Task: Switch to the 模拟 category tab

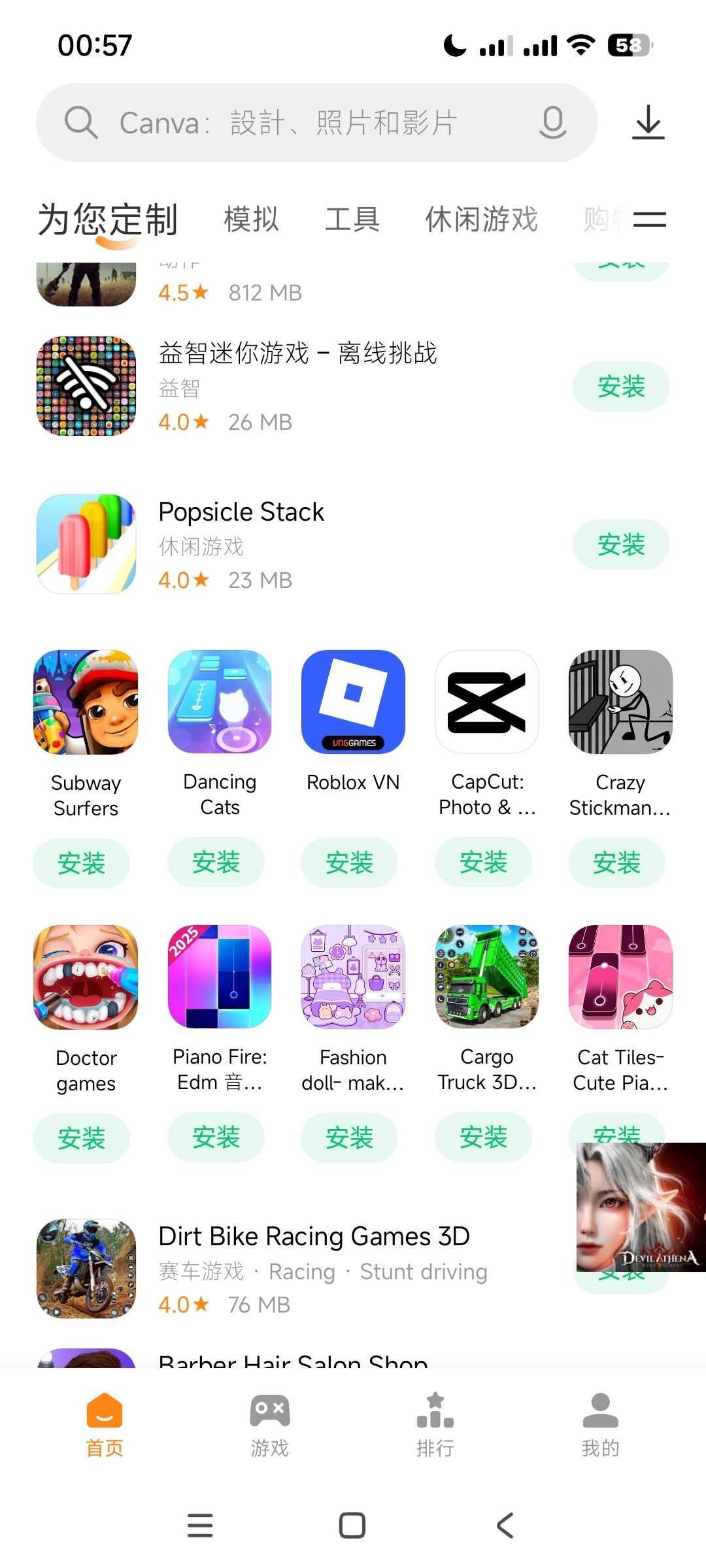Action: [251, 220]
